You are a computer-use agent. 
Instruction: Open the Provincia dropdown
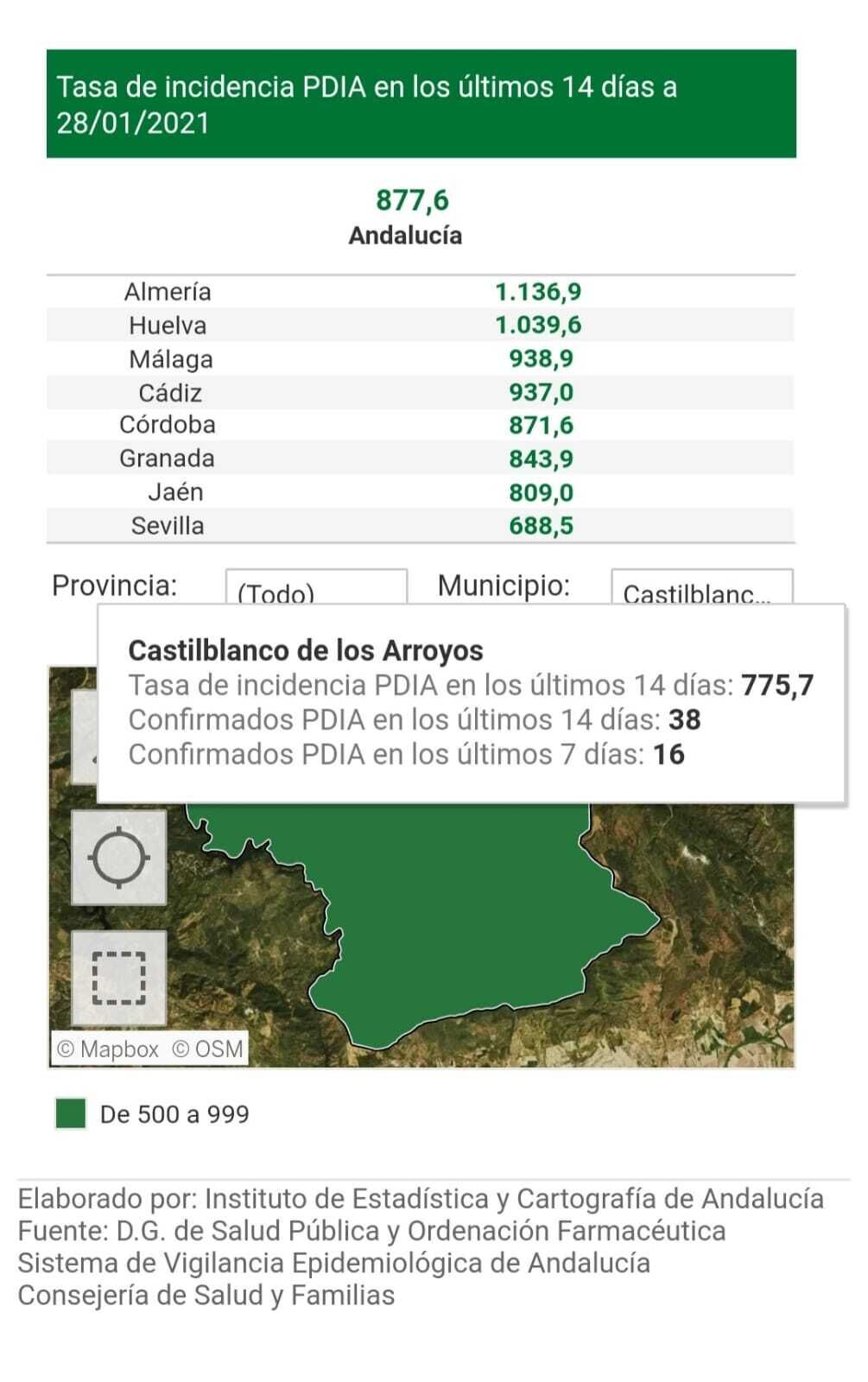click(316, 588)
